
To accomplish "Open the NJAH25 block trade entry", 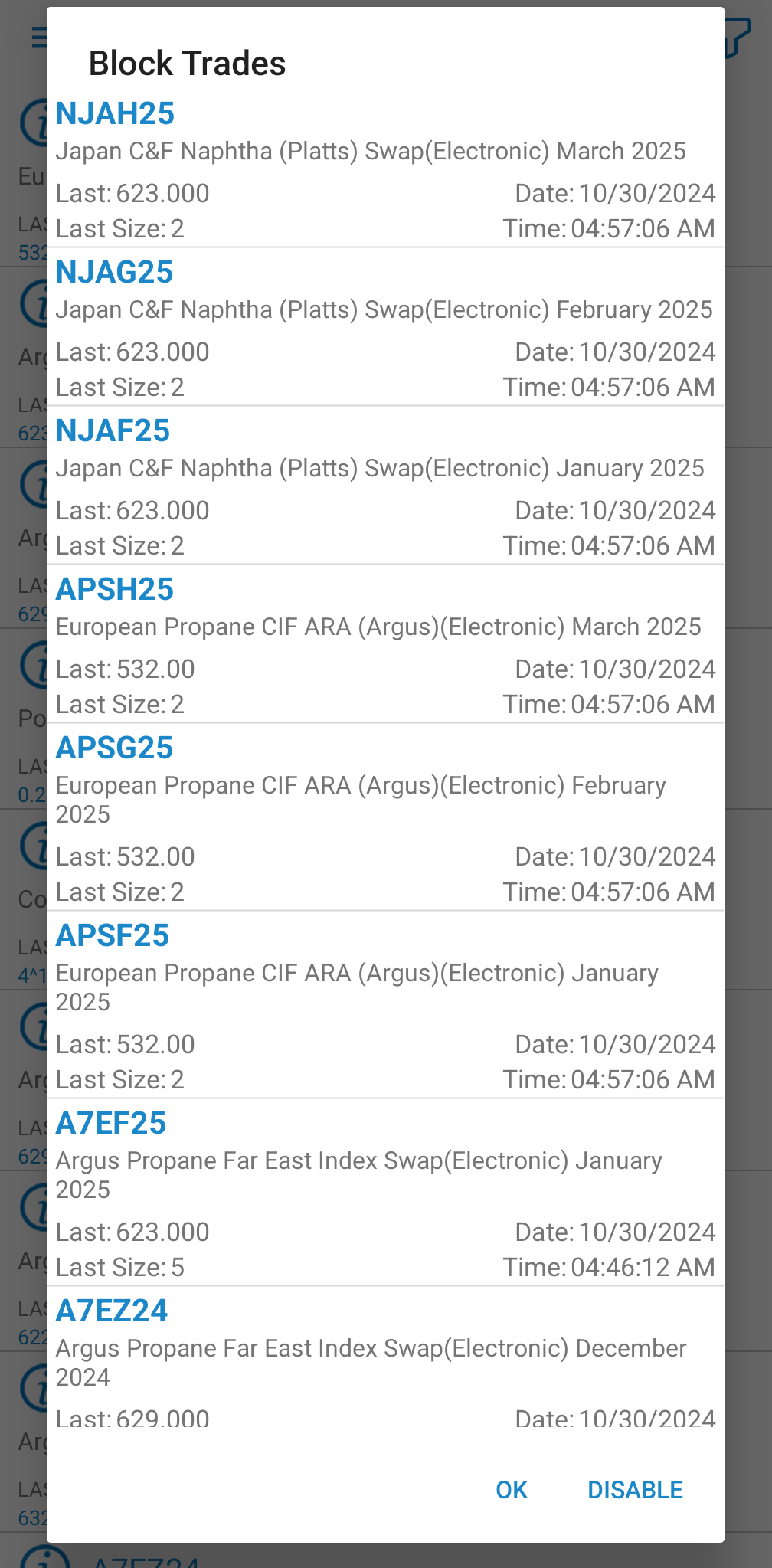I will pyautogui.click(x=385, y=169).
